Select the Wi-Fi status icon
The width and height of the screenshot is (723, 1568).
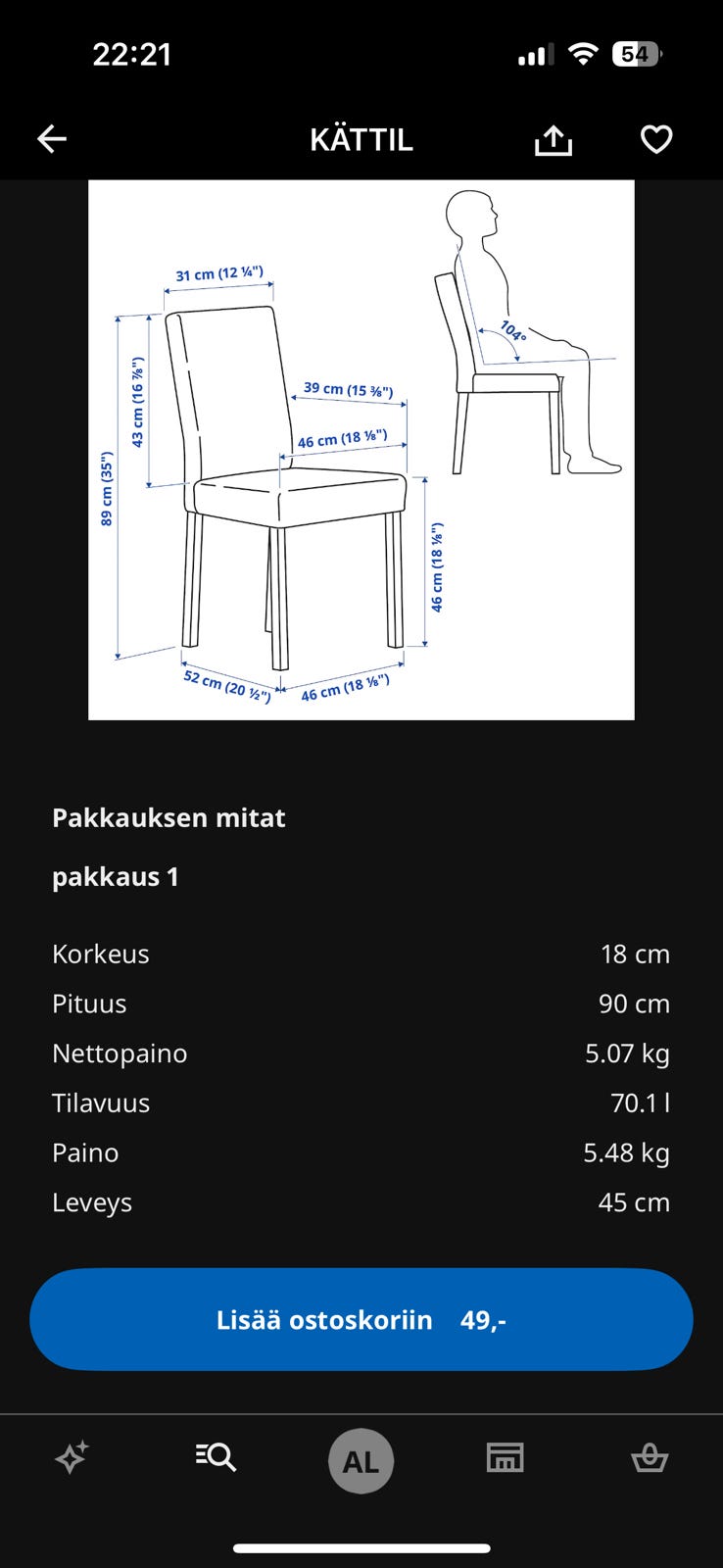(x=582, y=54)
